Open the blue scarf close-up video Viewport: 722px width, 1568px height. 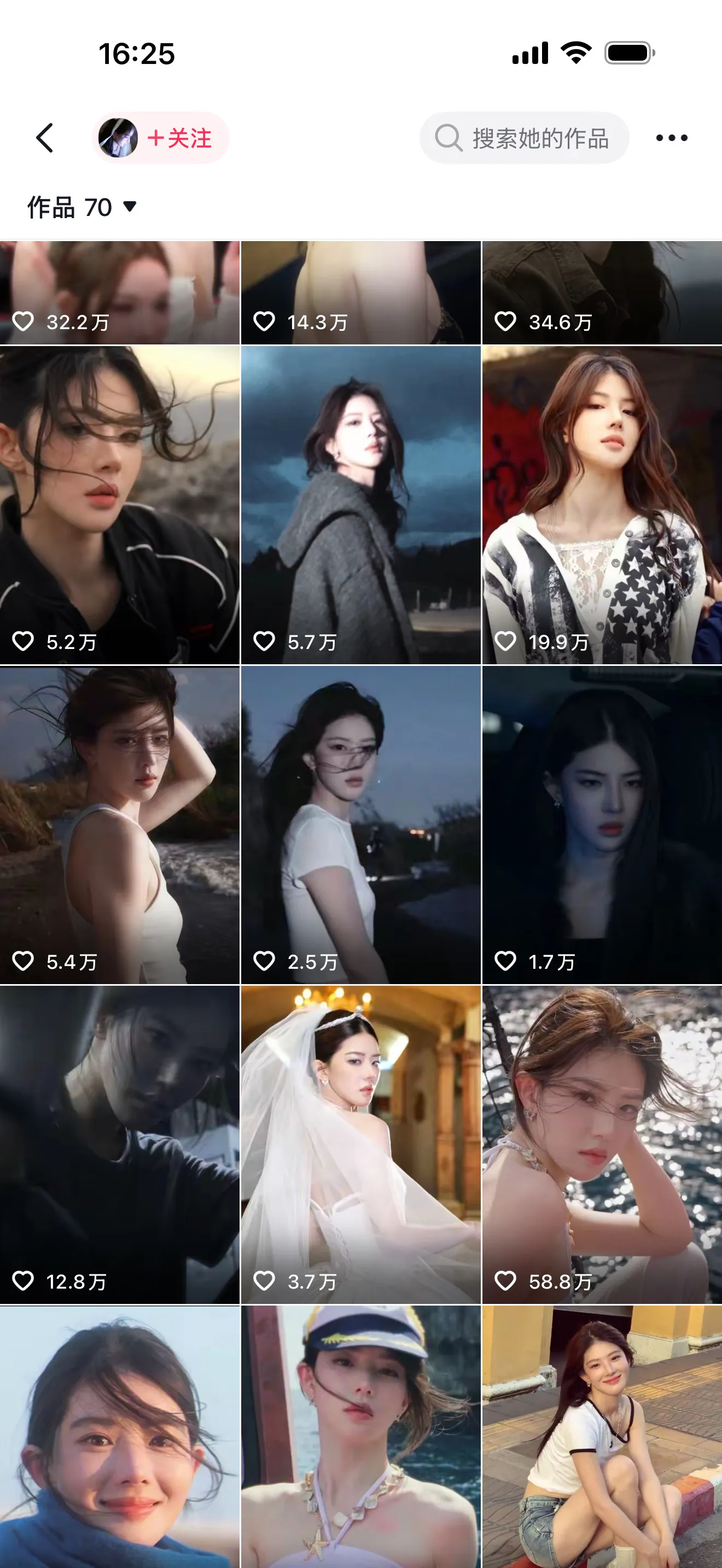119,1437
